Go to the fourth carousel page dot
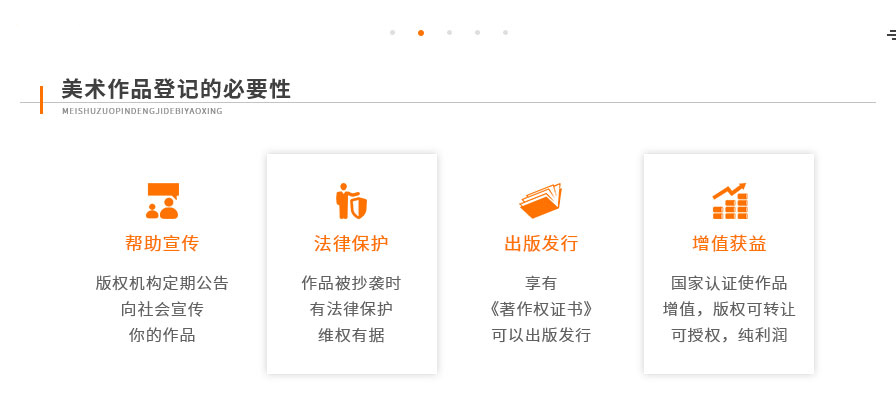Screen dimensions: 896x404 coord(477,32)
